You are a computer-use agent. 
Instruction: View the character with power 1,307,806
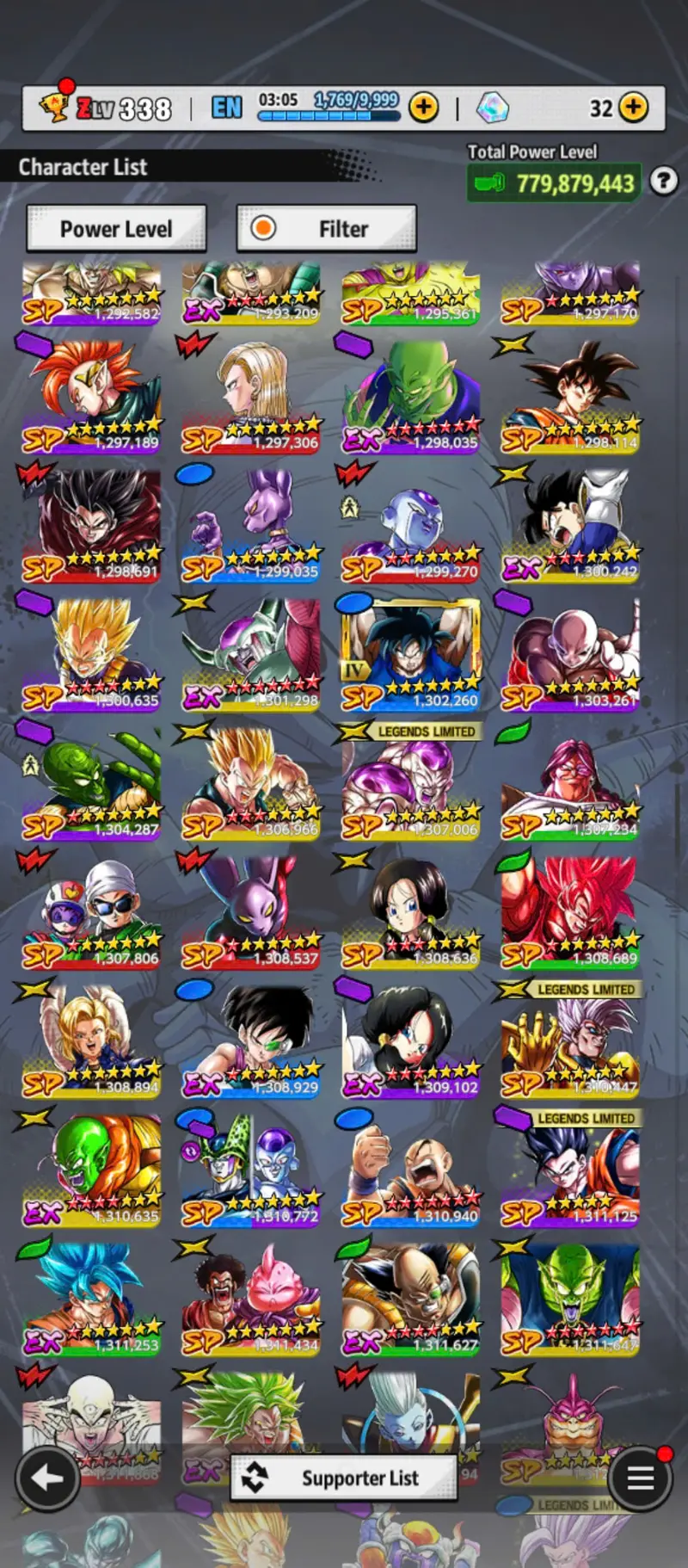point(91,914)
